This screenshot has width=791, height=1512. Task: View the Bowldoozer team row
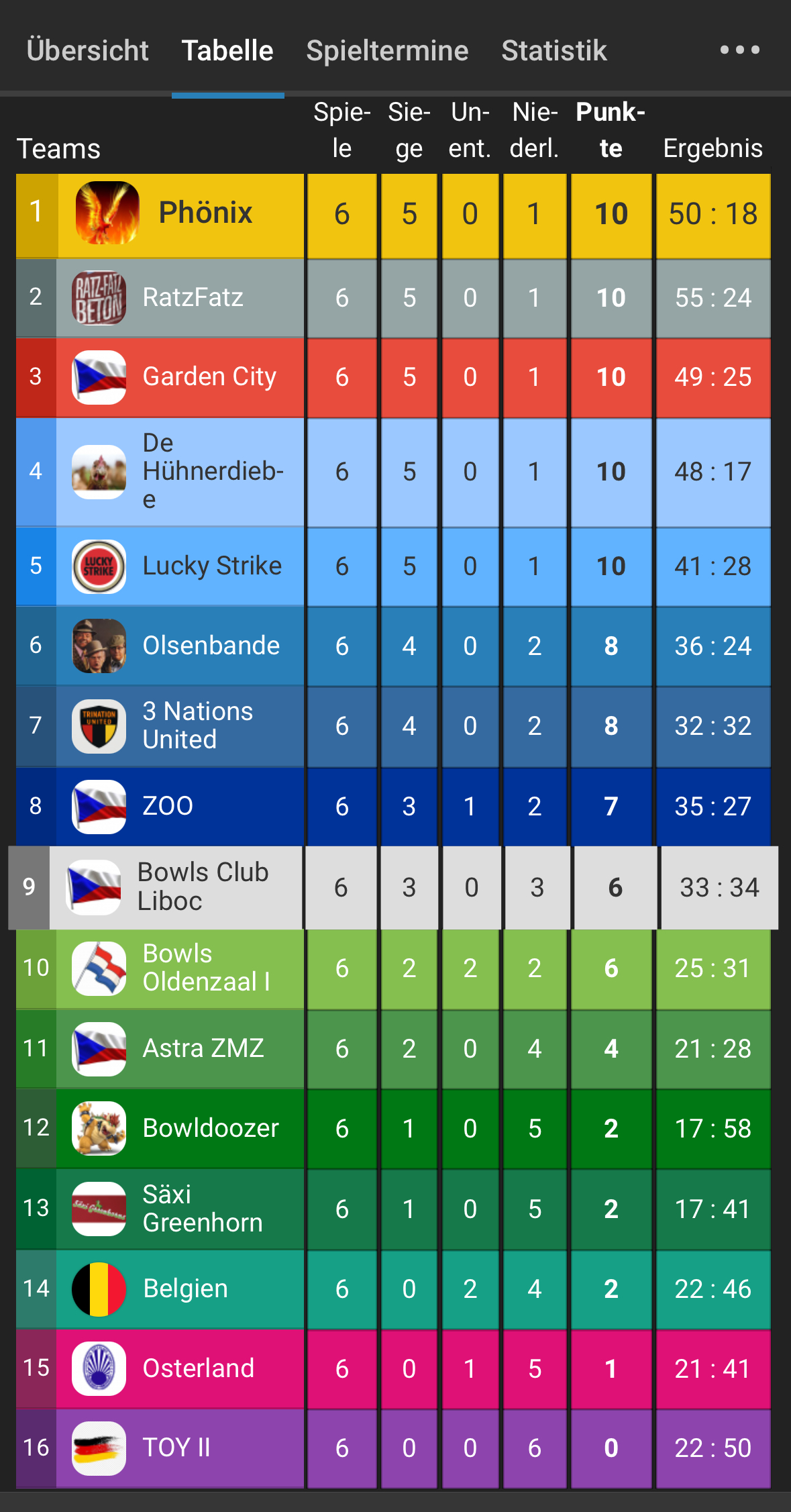pos(211,1128)
